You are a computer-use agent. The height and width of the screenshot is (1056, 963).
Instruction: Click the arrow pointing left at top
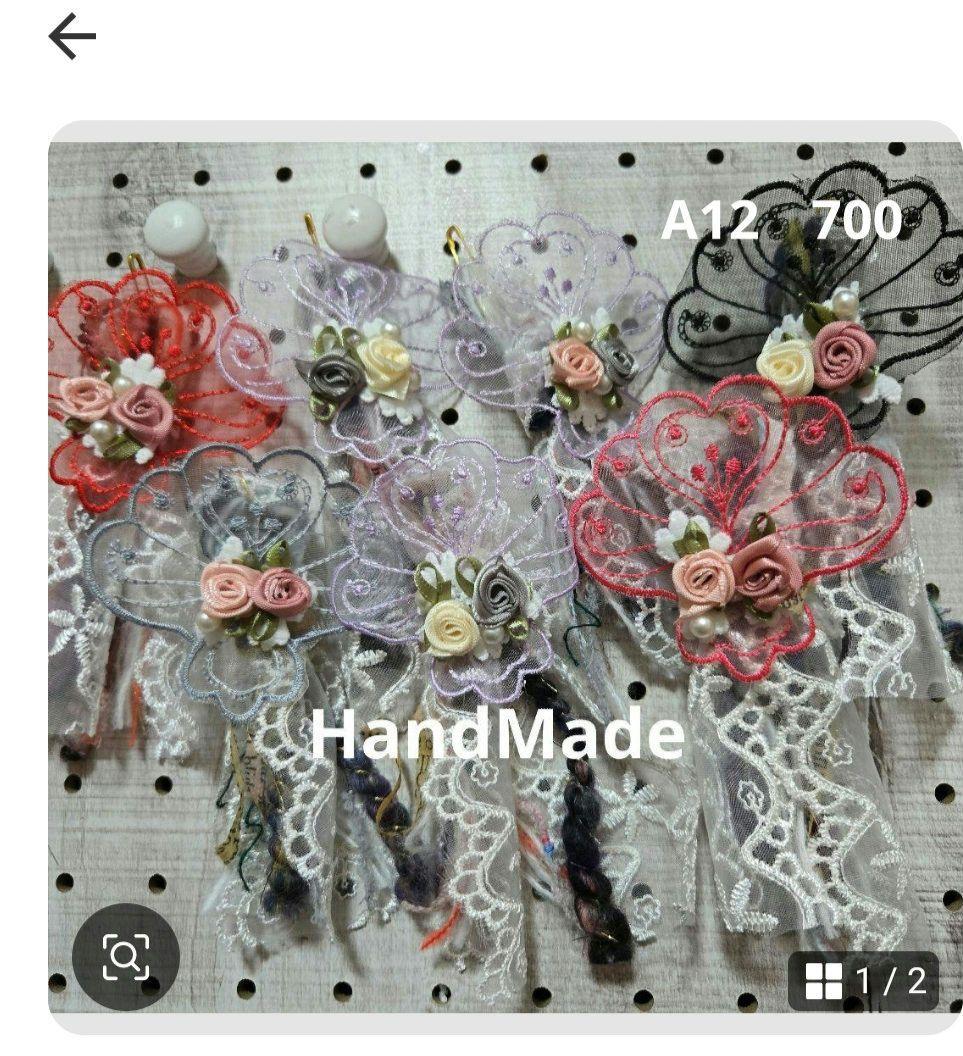pyautogui.click(x=73, y=38)
